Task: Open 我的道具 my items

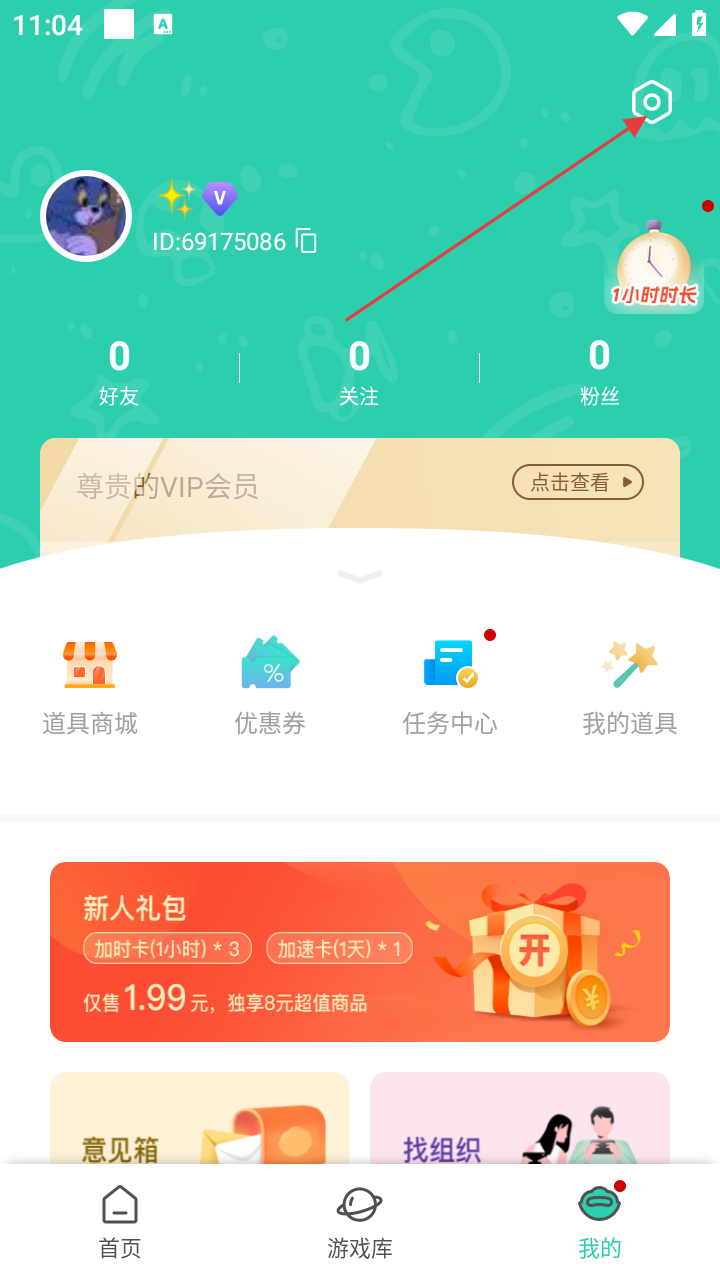Action: (x=630, y=686)
